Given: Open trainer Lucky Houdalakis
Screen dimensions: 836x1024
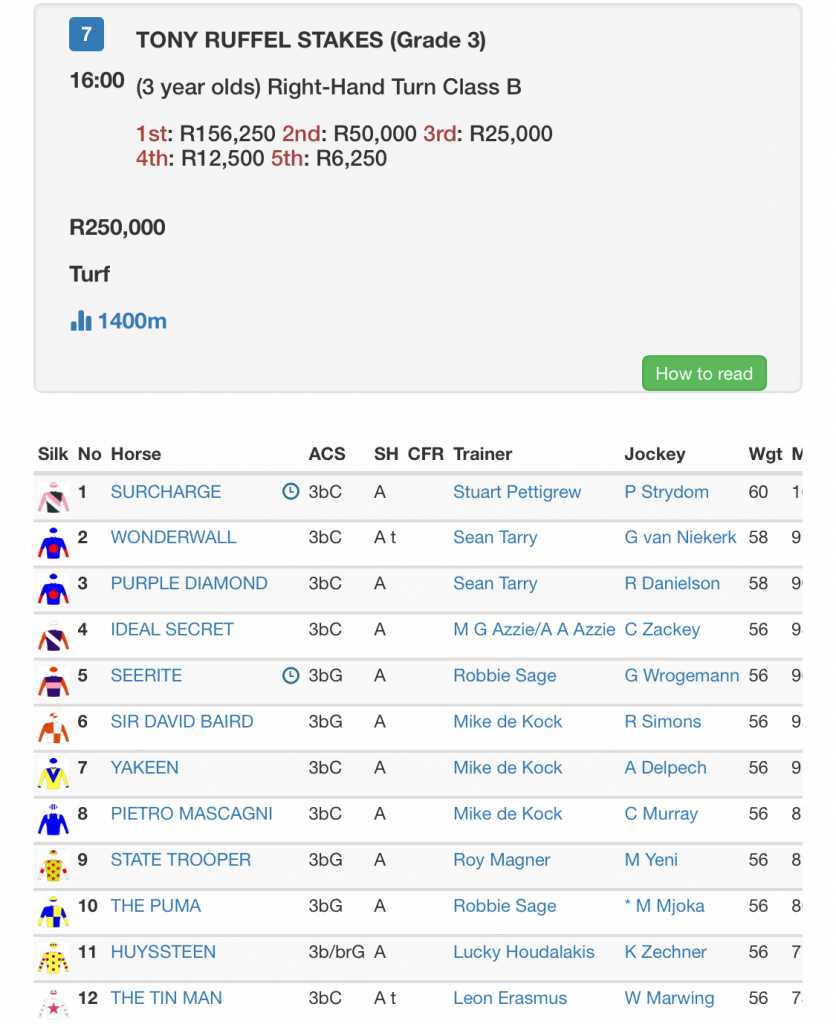Looking at the screenshot, I should [524, 952].
